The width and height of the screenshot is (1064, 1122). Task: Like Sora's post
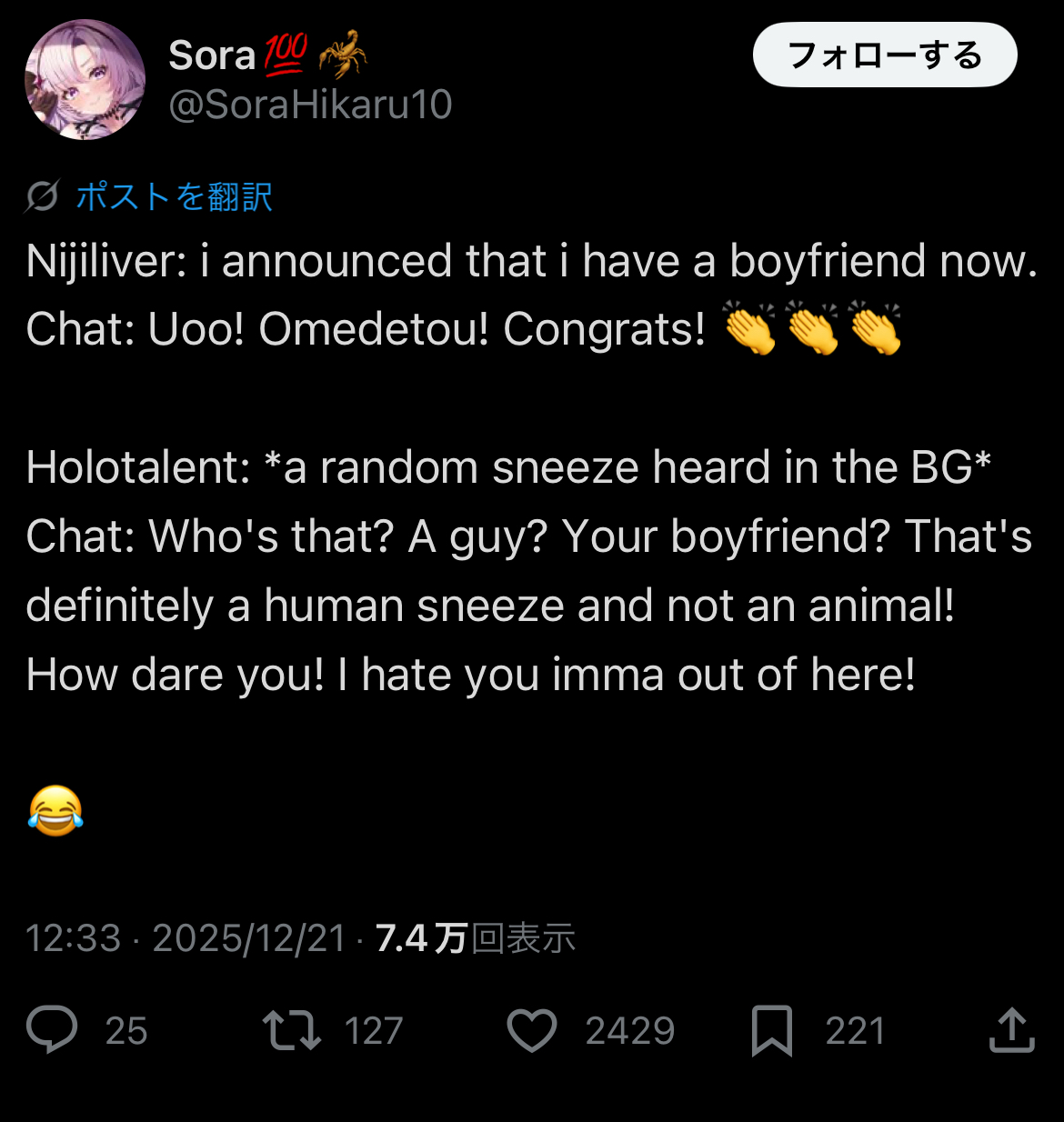tap(532, 1030)
